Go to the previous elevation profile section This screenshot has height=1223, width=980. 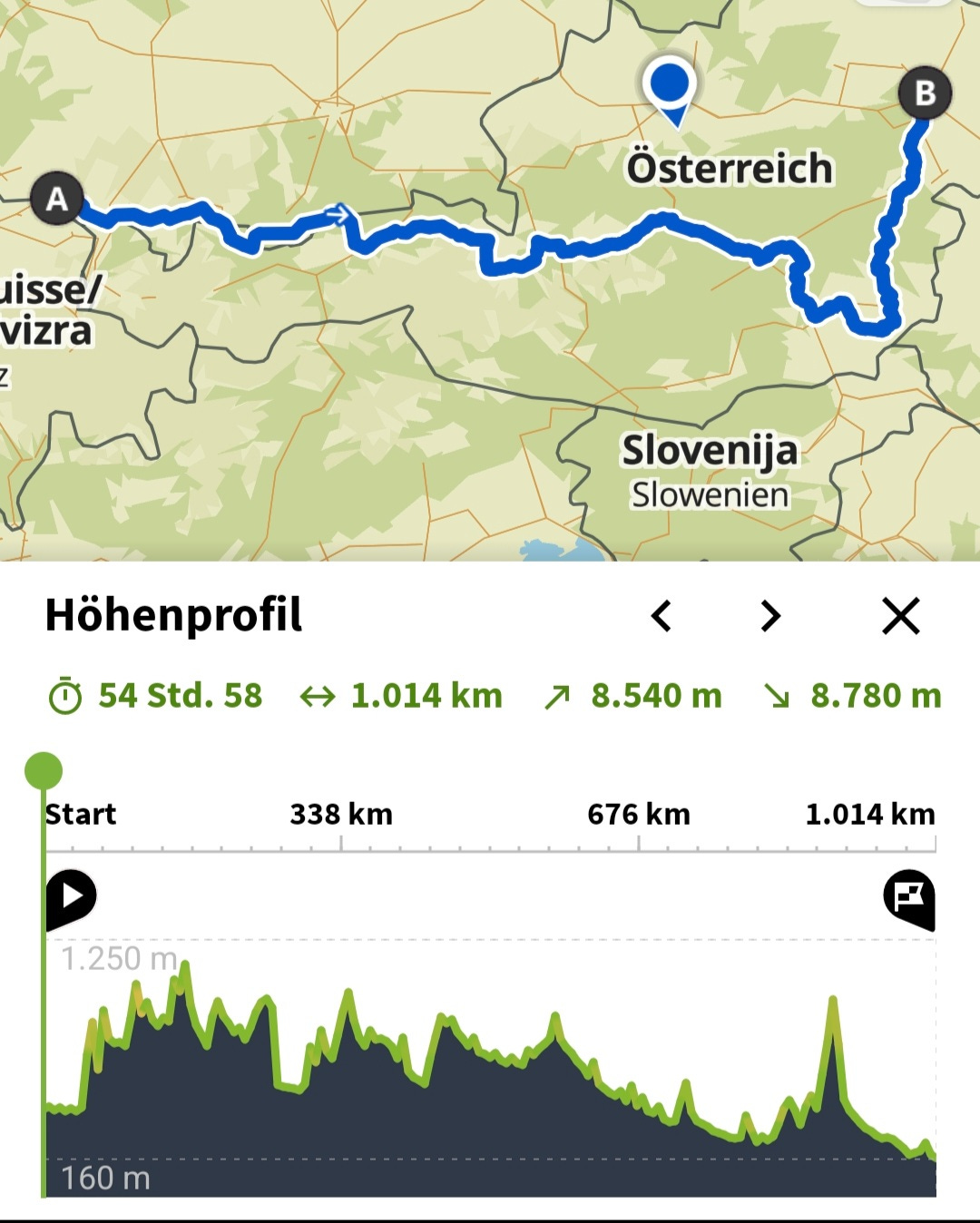(662, 616)
